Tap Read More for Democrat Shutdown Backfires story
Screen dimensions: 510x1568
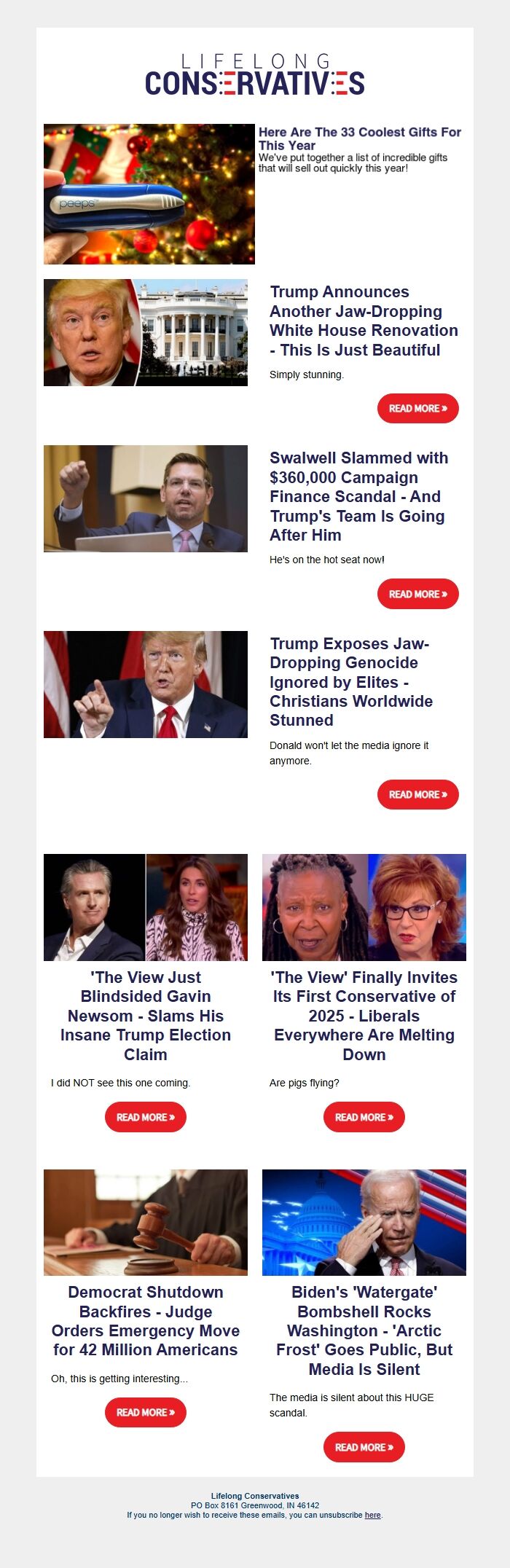(146, 1413)
